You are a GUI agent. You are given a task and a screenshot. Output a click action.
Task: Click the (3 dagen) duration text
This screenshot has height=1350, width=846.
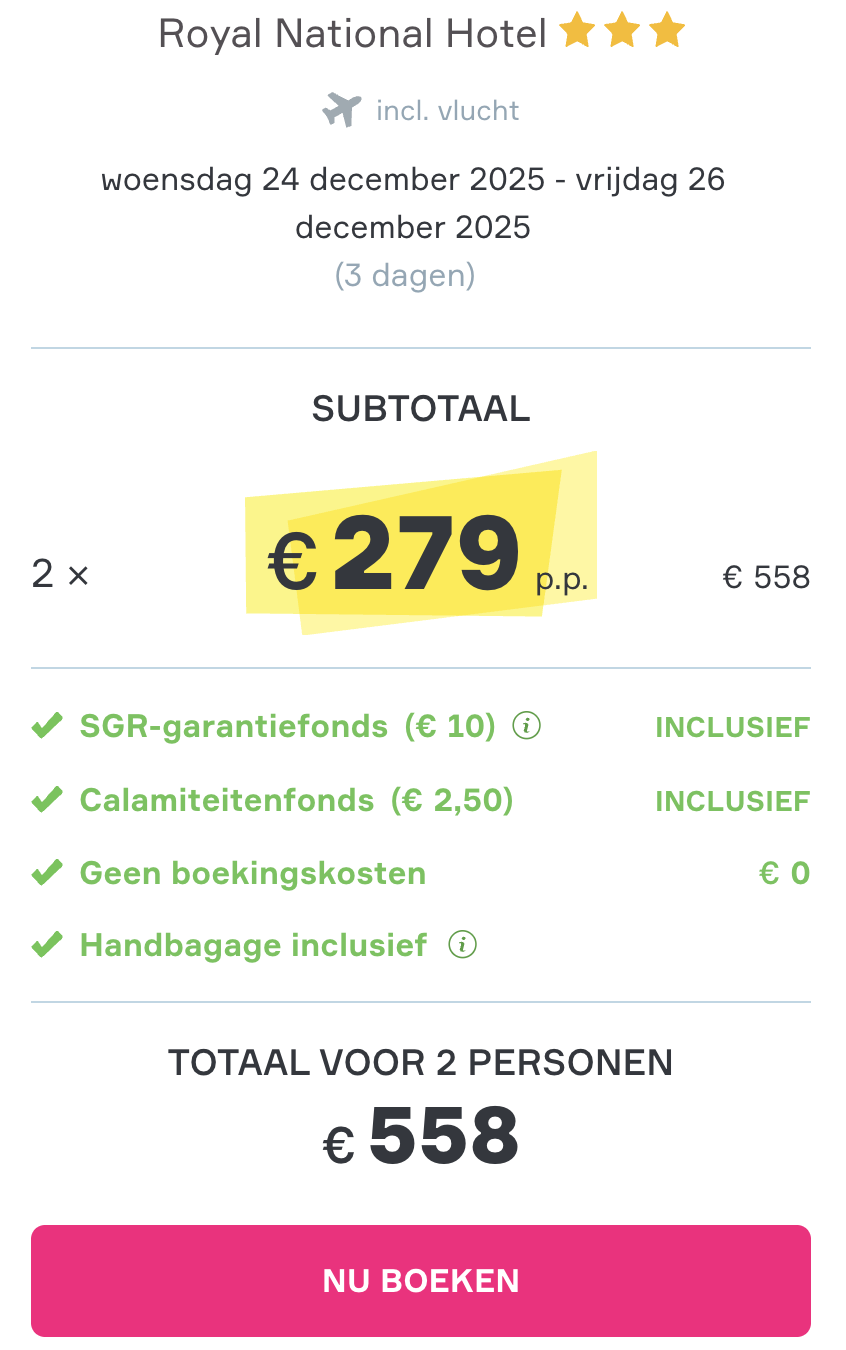(405, 275)
